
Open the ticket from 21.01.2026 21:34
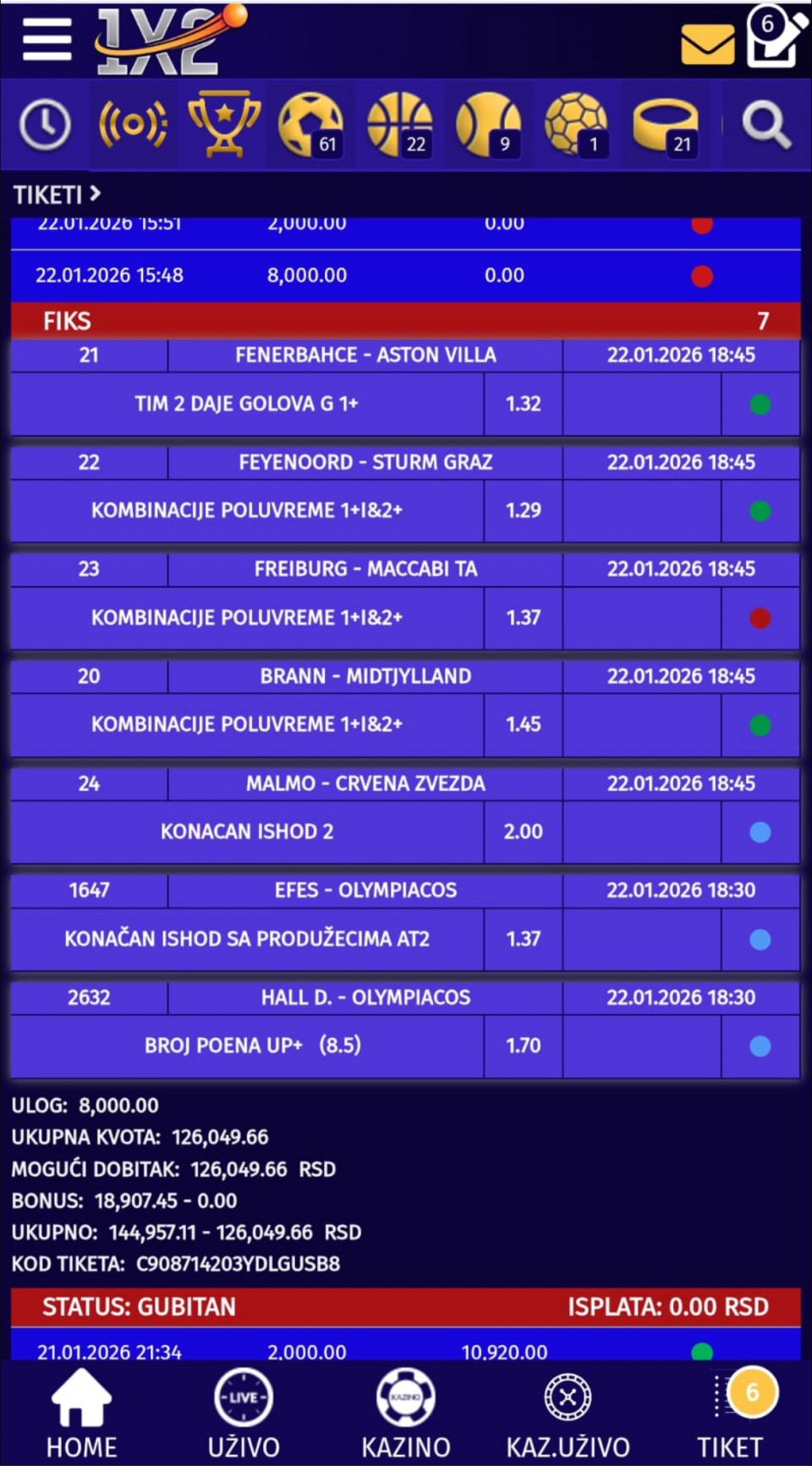[405, 1350]
